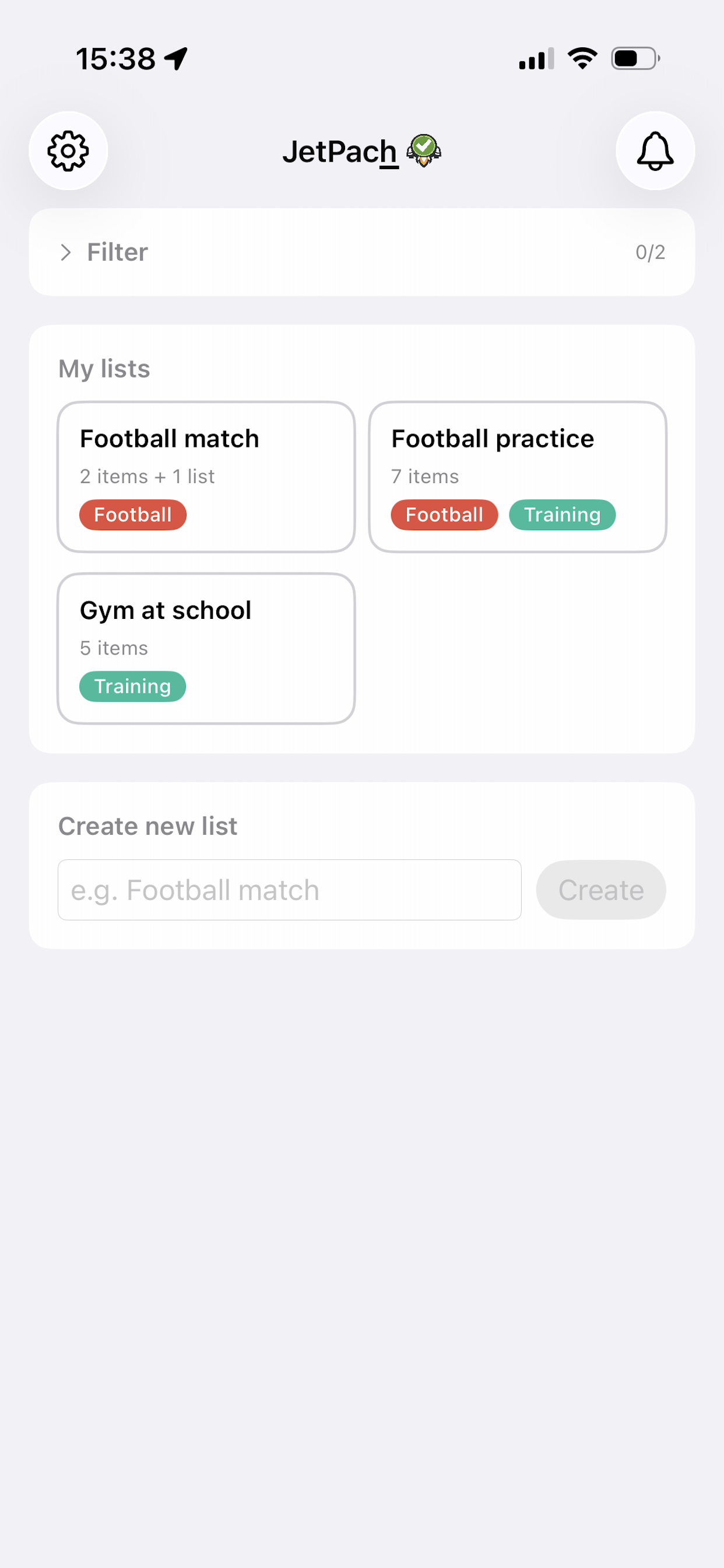Open the settings gear icon
The image size is (724, 1568).
point(68,150)
